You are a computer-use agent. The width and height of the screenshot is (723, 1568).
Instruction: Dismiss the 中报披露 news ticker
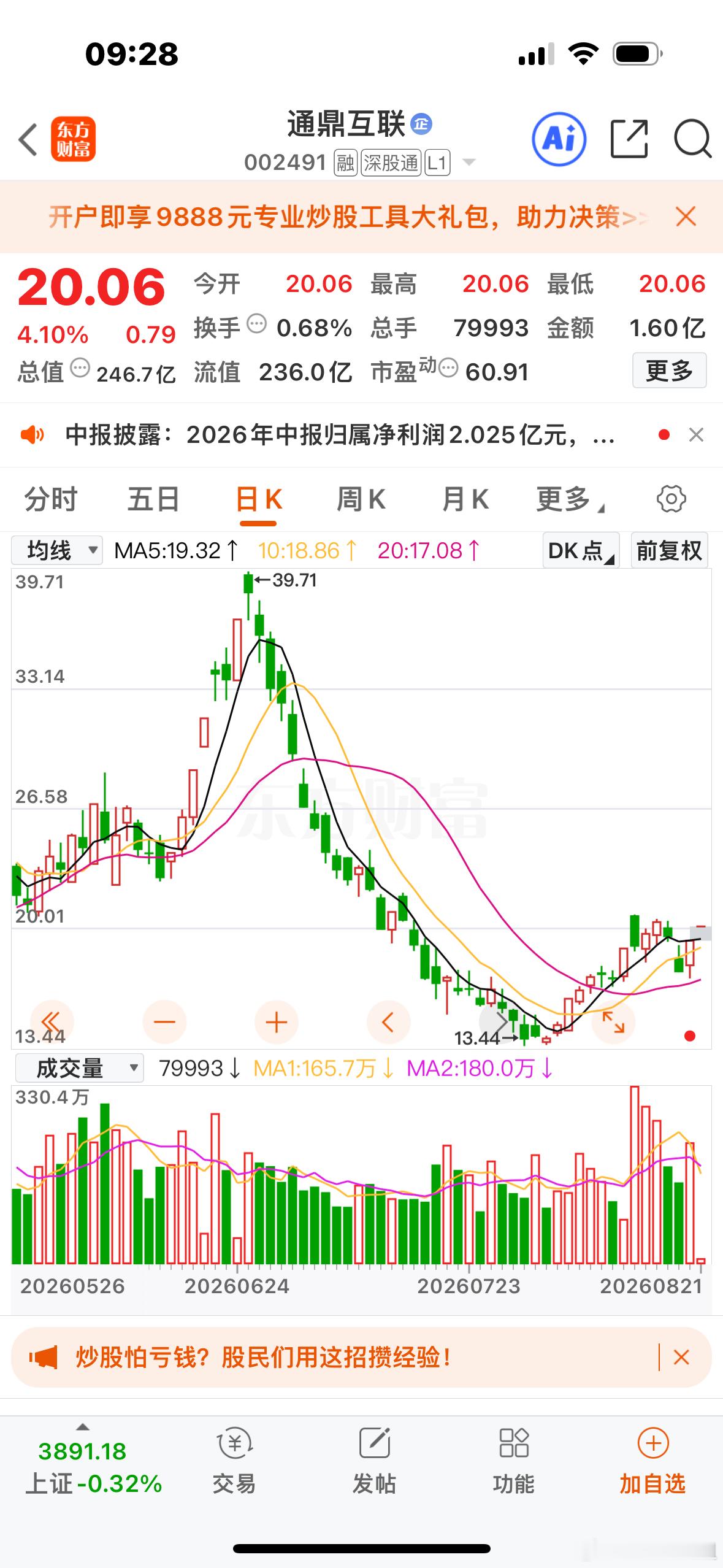(696, 435)
